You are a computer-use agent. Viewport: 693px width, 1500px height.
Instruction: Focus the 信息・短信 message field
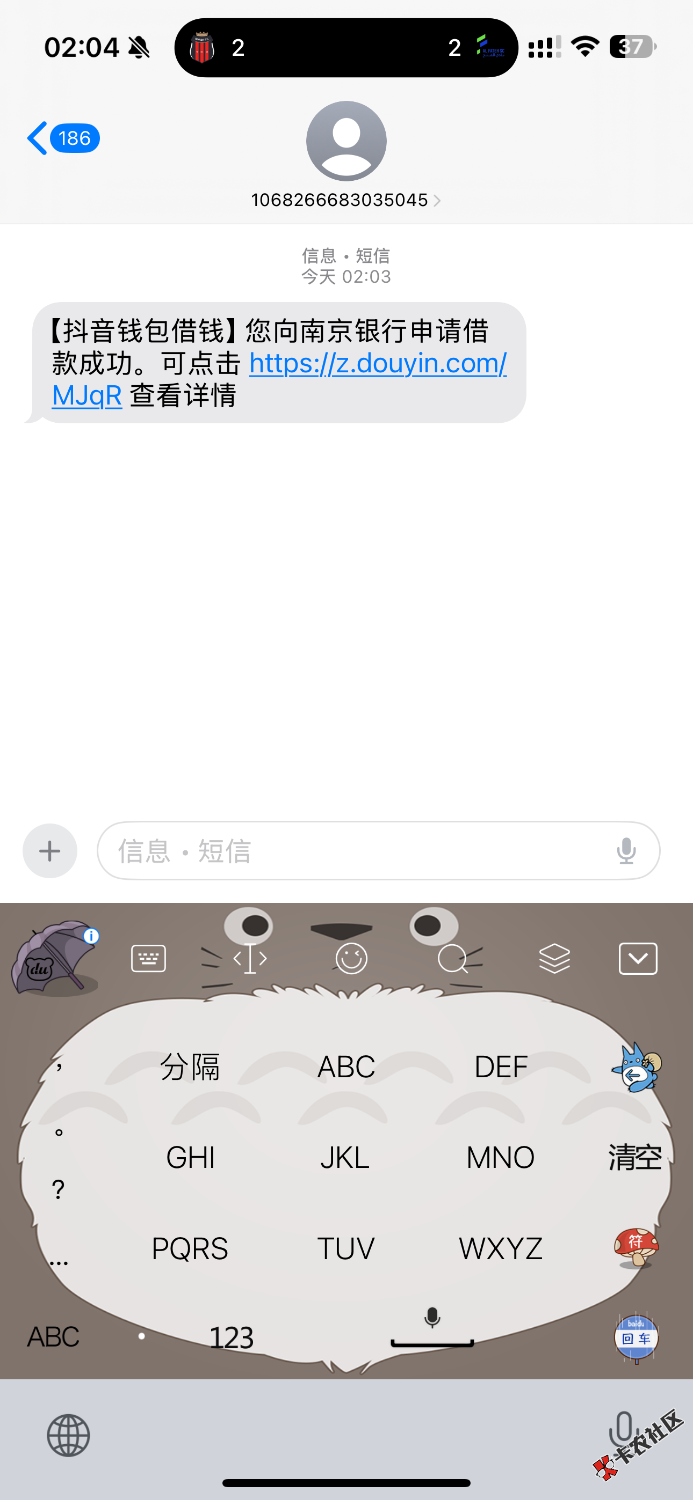pos(360,851)
